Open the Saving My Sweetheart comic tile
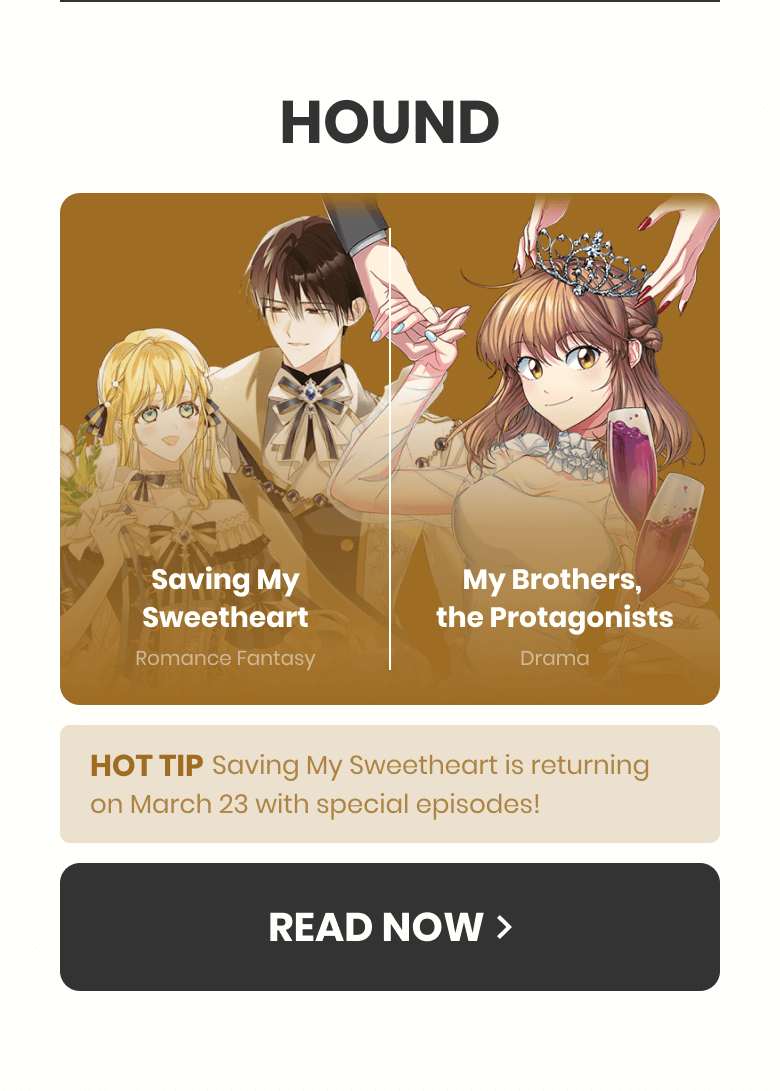The height and width of the screenshot is (1091, 780). pyautogui.click(x=225, y=450)
